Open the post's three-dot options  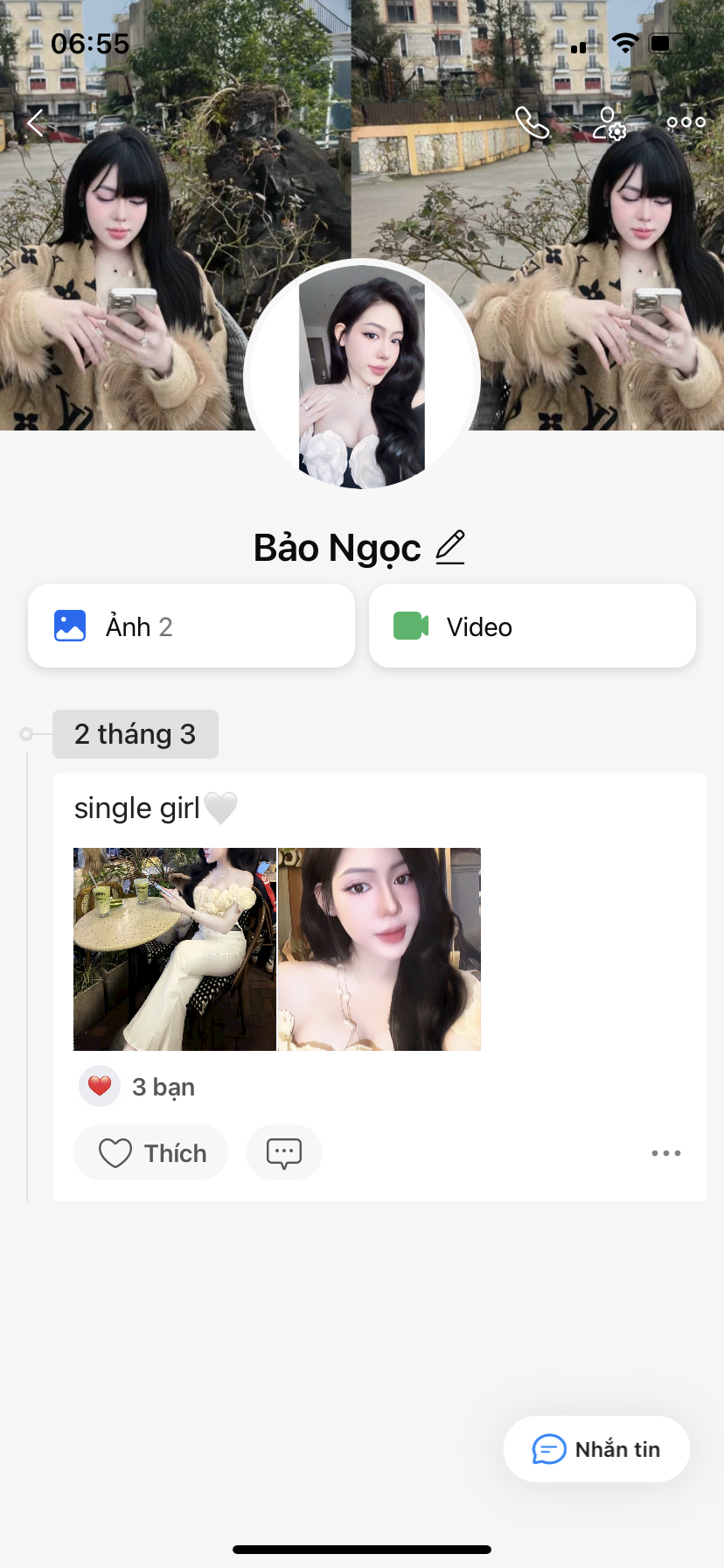[666, 1153]
